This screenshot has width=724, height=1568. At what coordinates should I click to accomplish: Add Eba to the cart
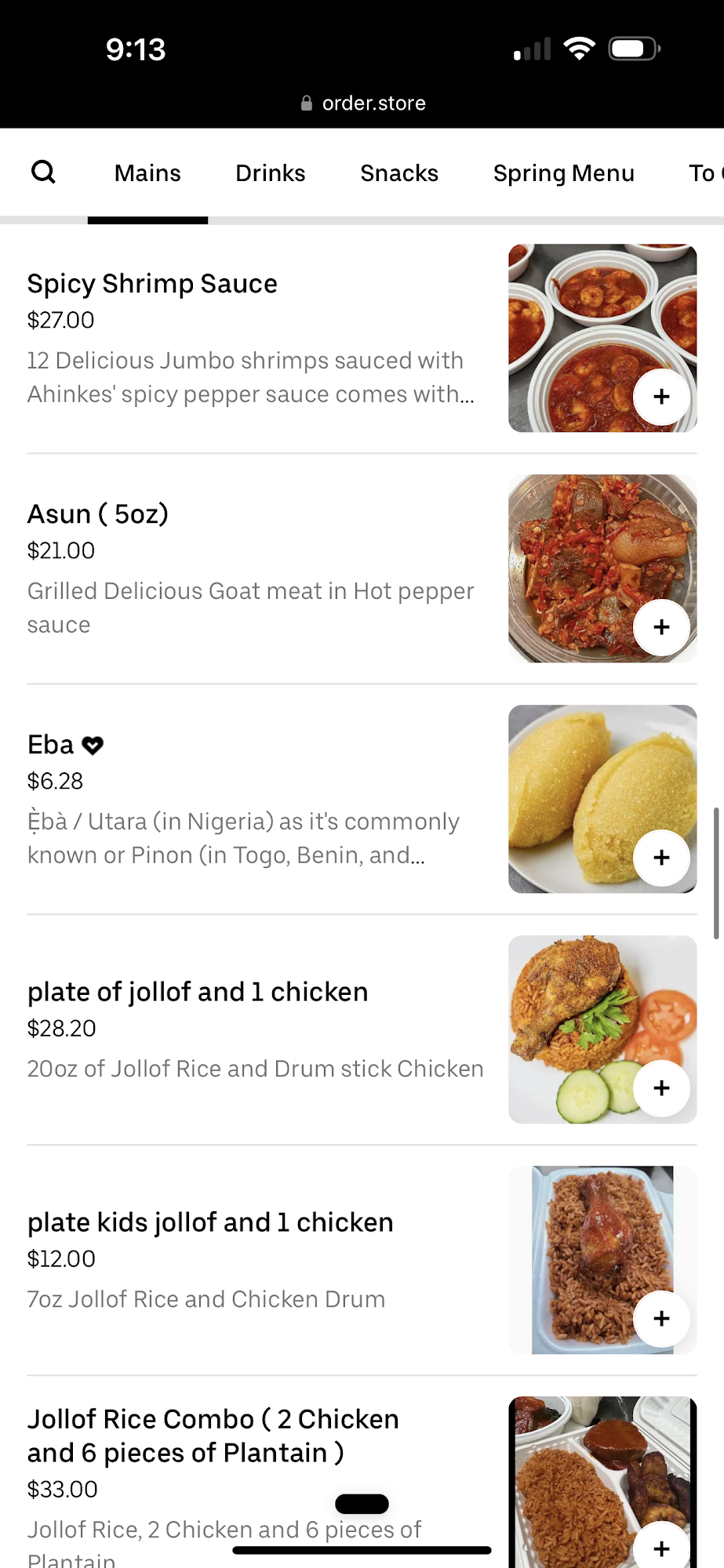661,858
